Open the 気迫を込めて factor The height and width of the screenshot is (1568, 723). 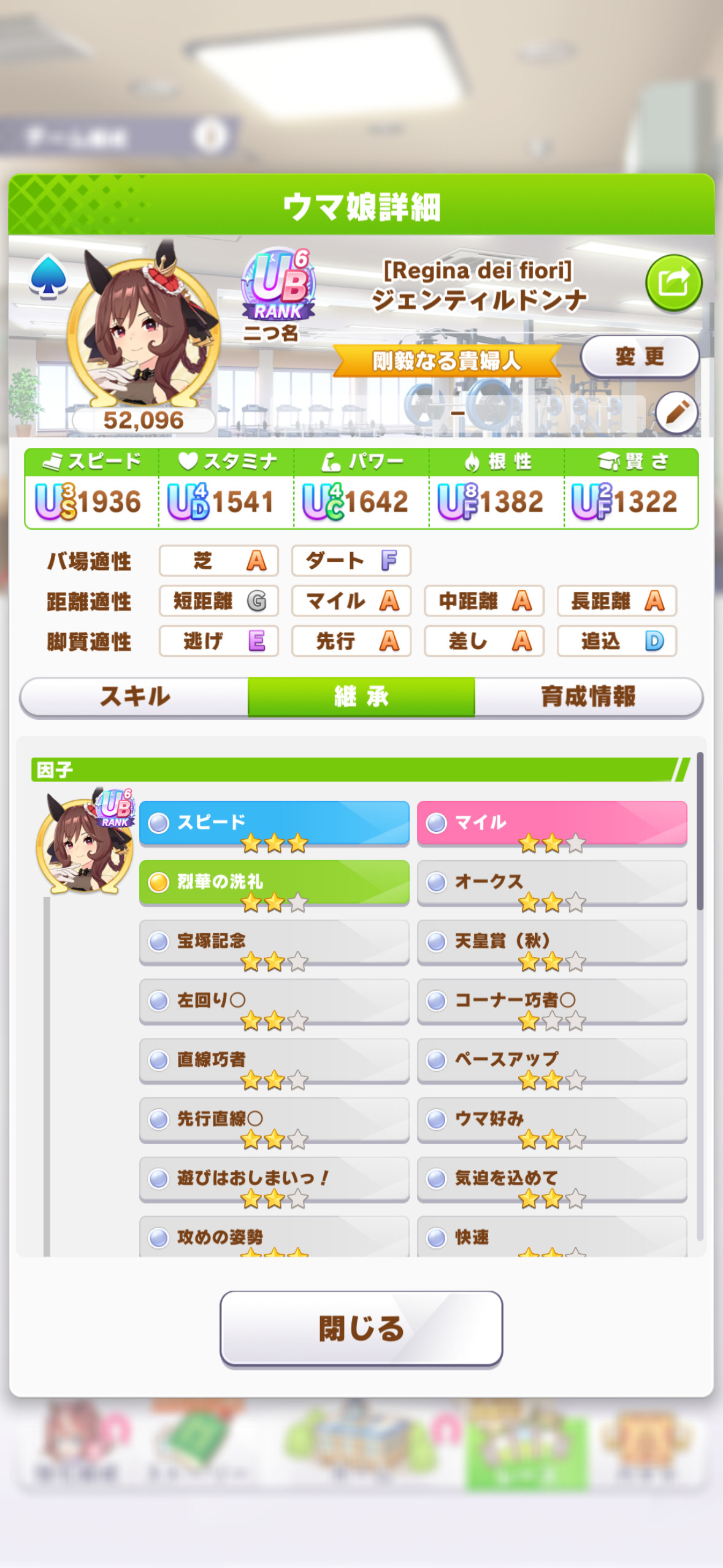coord(552,1178)
